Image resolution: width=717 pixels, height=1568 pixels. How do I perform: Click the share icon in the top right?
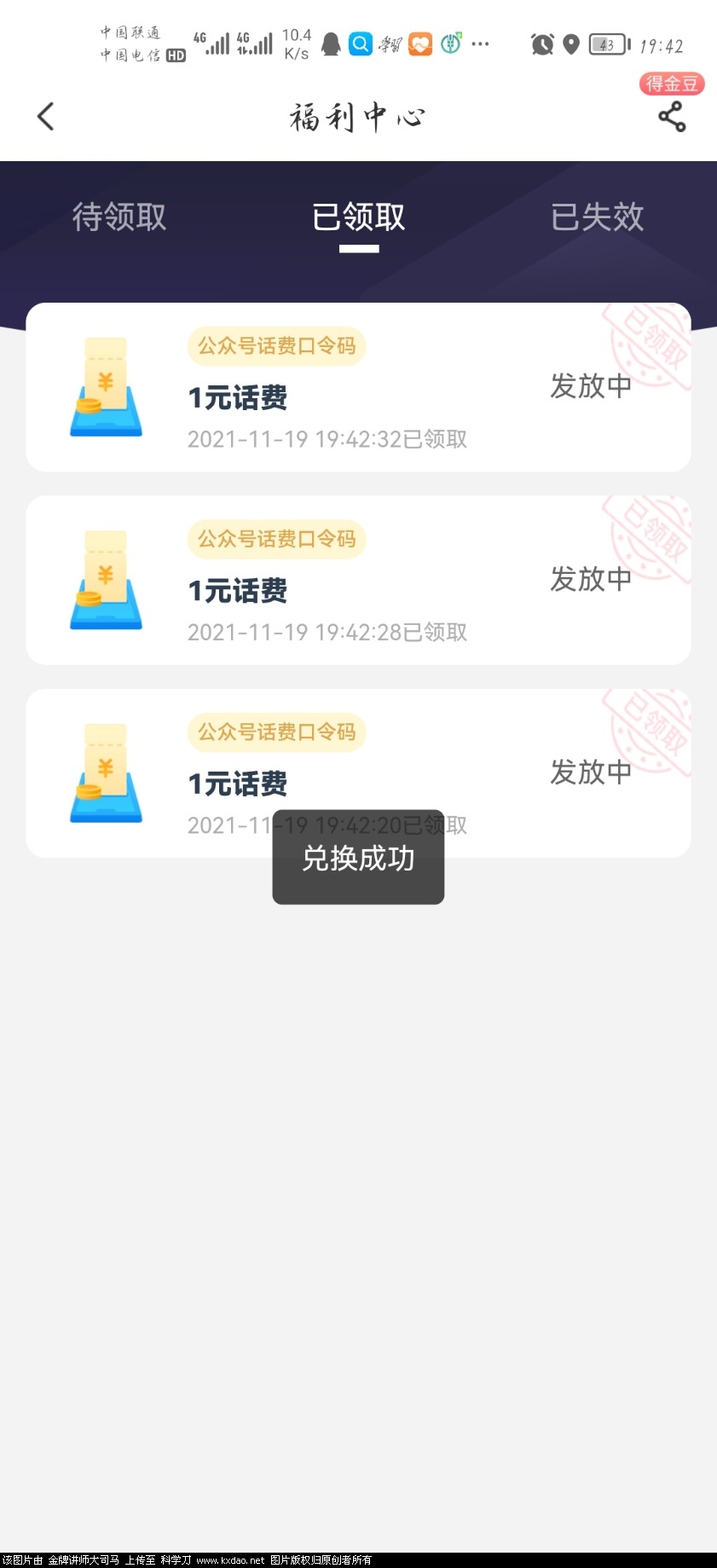671,117
